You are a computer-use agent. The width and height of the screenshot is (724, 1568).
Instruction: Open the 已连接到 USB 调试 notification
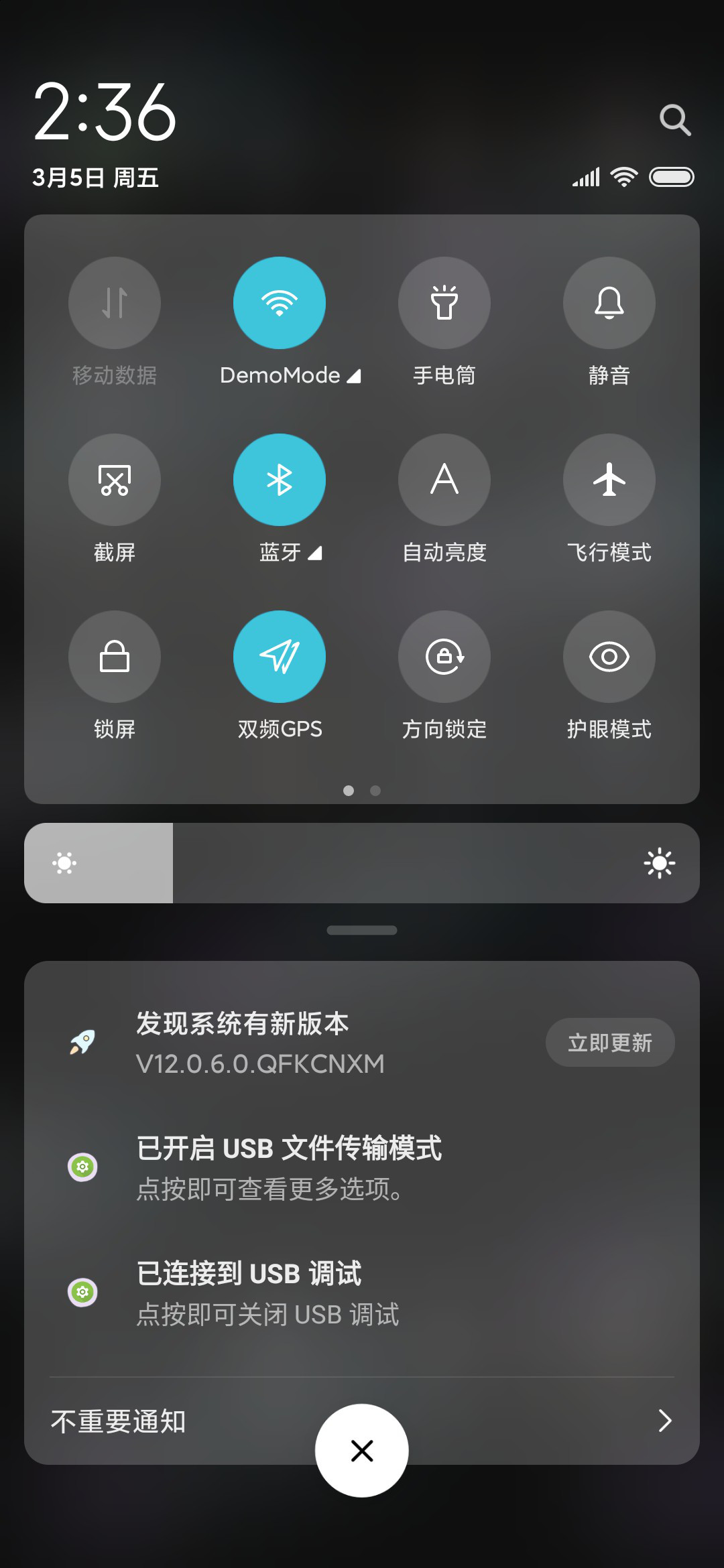tap(362, 1293)
